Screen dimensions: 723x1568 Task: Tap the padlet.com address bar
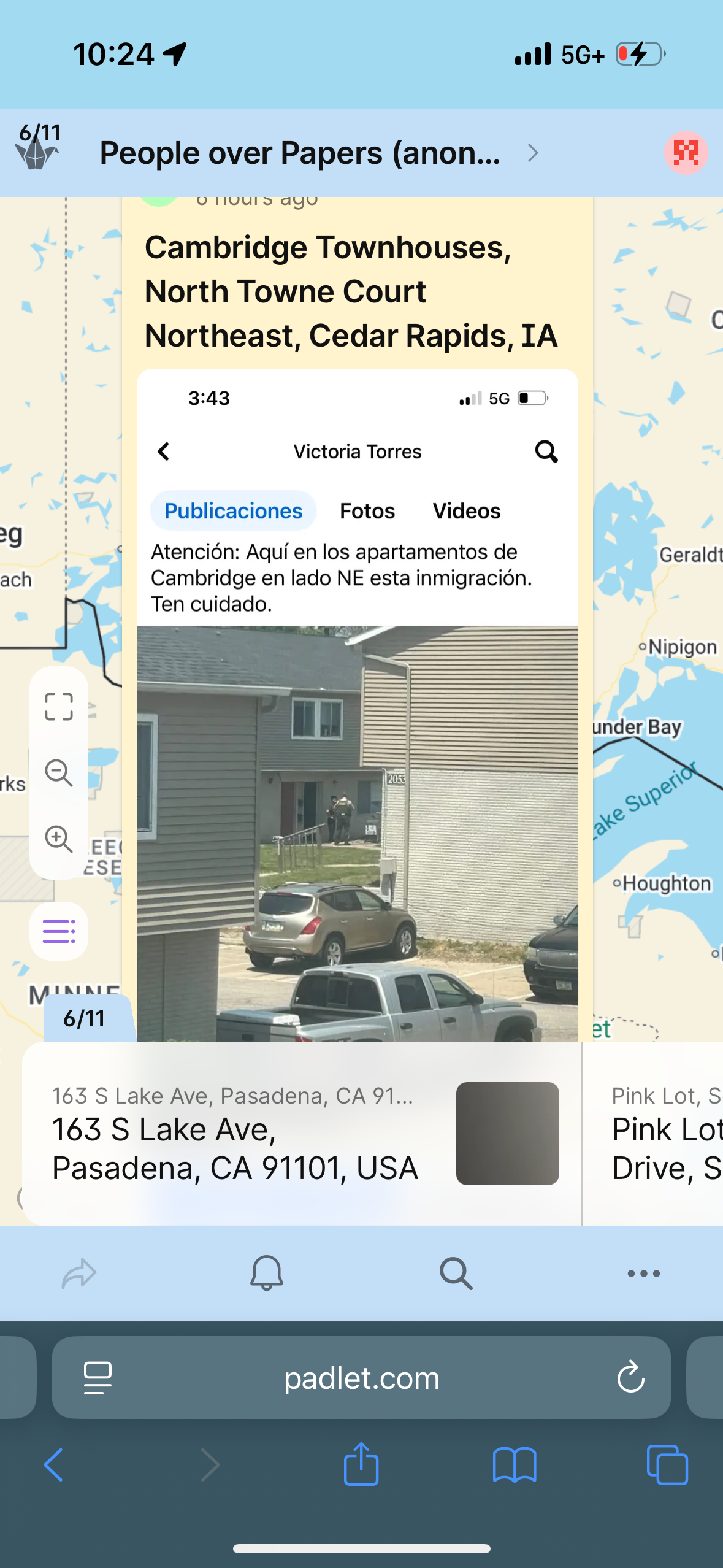pyautogui.click(x=362, y=1378)
